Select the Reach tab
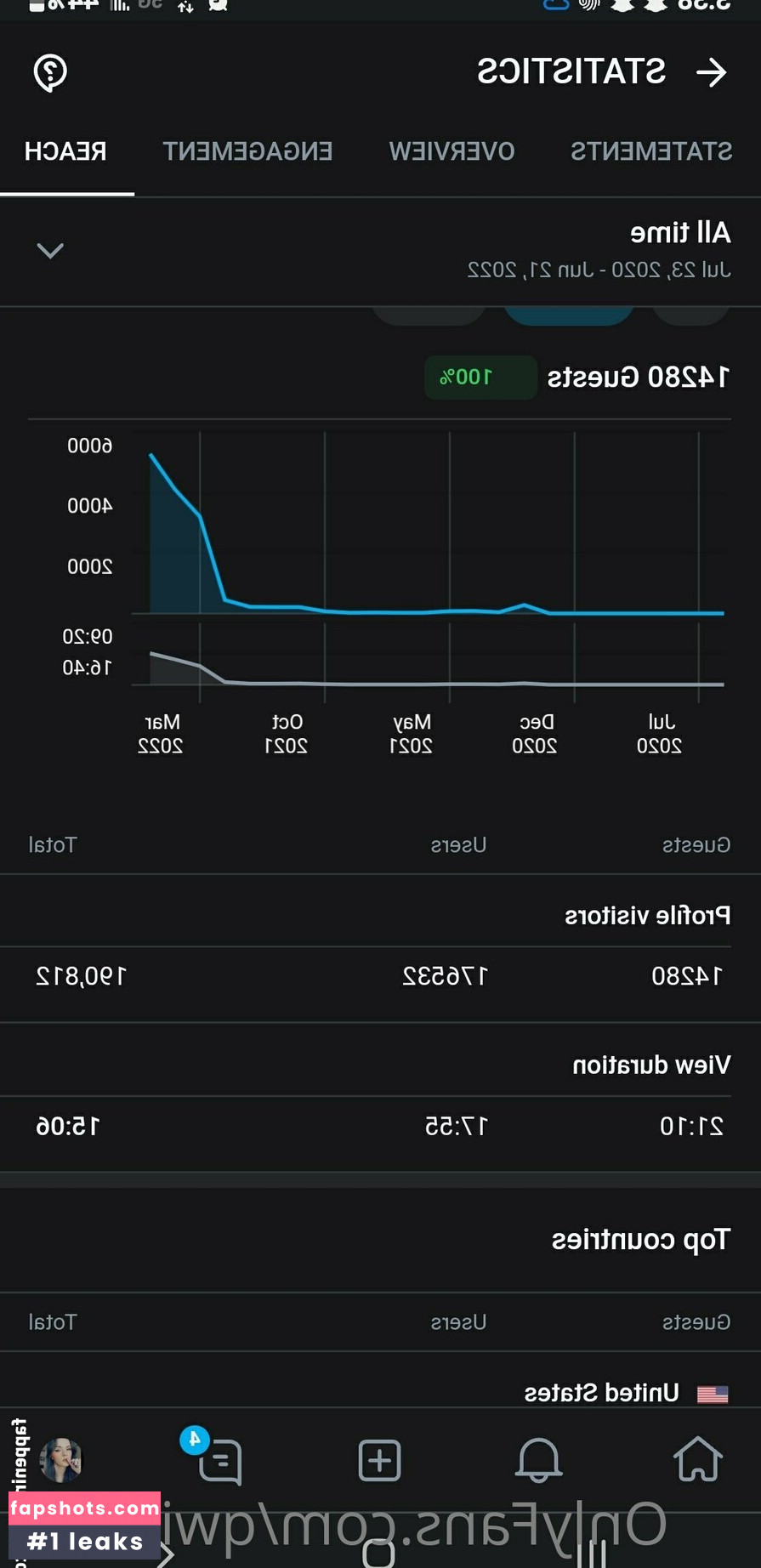Screen dimensions: 761x1568 [x=65, y=151]
